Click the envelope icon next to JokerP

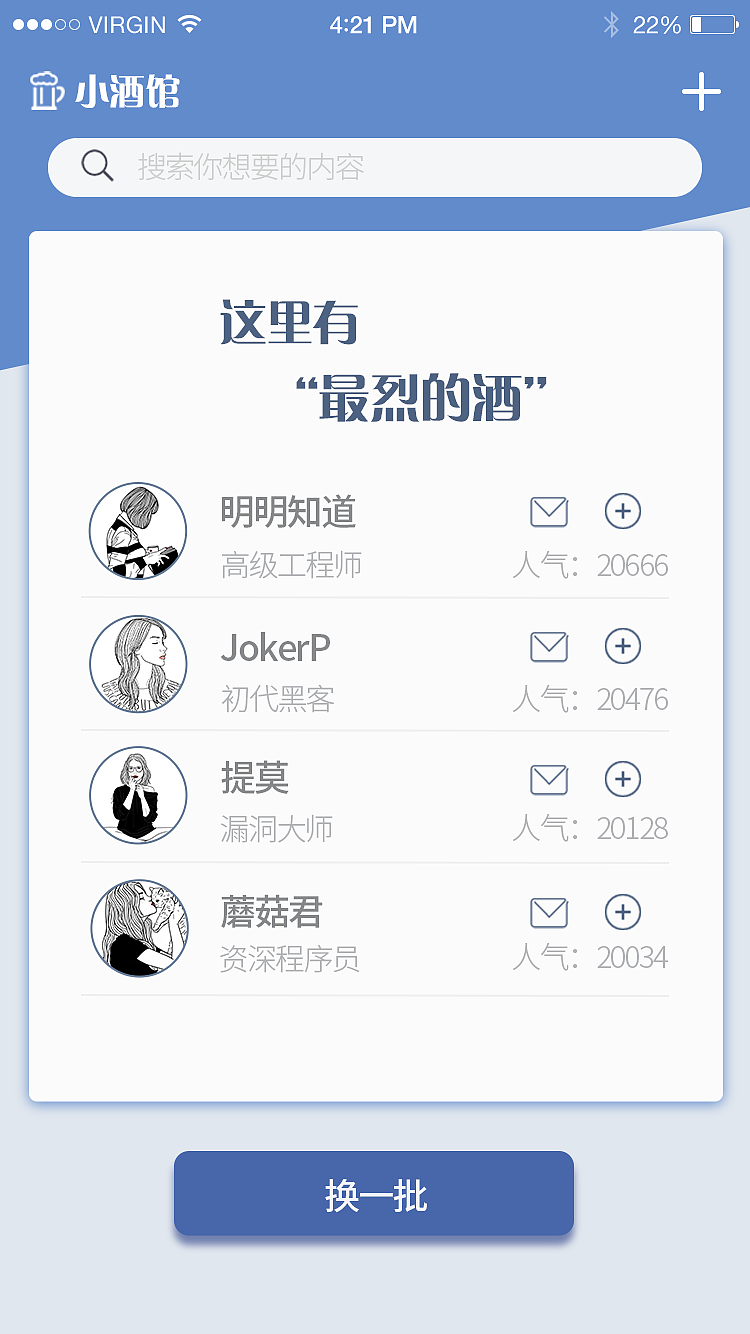pyautogui.click(x=548, y=646)
